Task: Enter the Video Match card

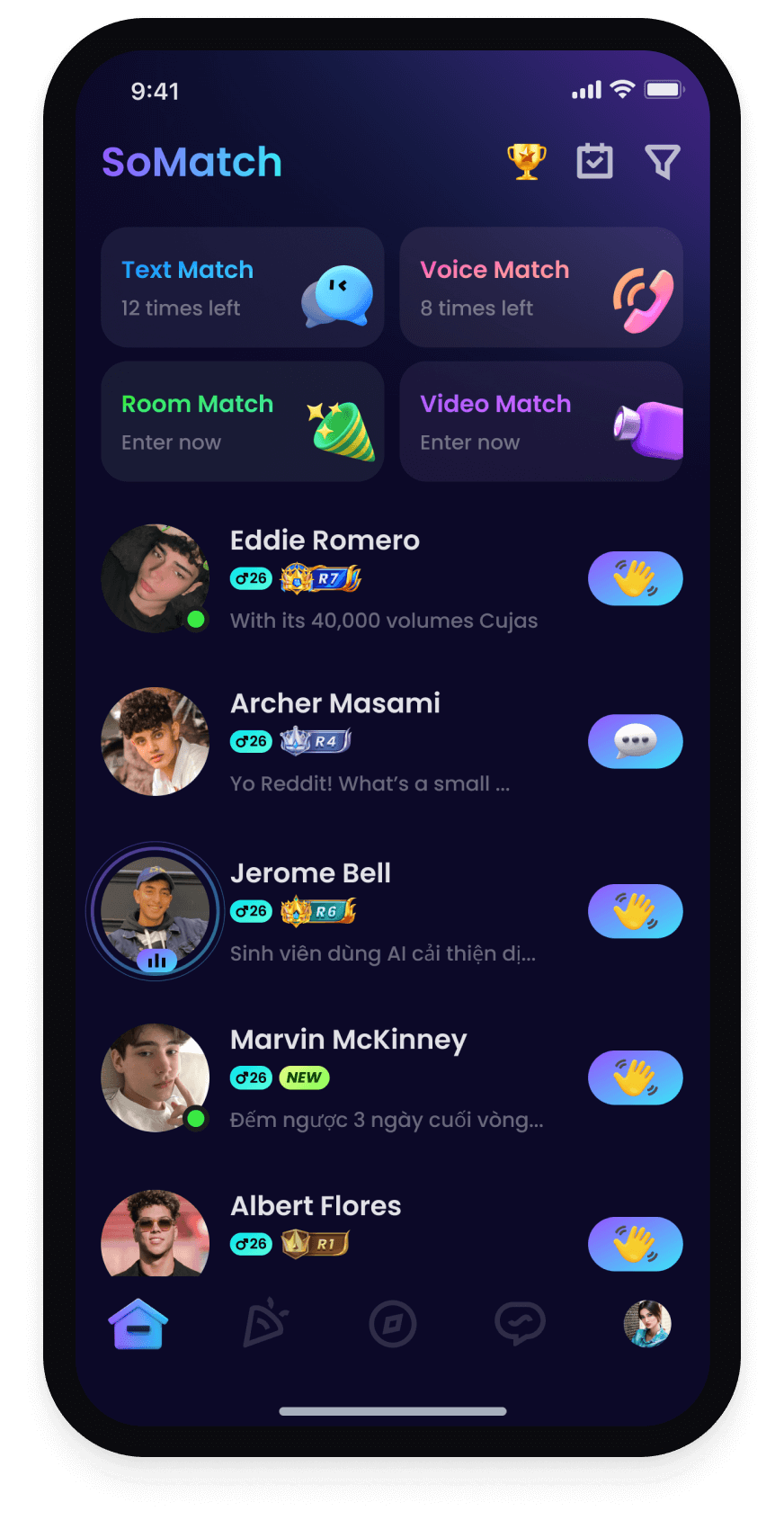Action: pos(540,422)
